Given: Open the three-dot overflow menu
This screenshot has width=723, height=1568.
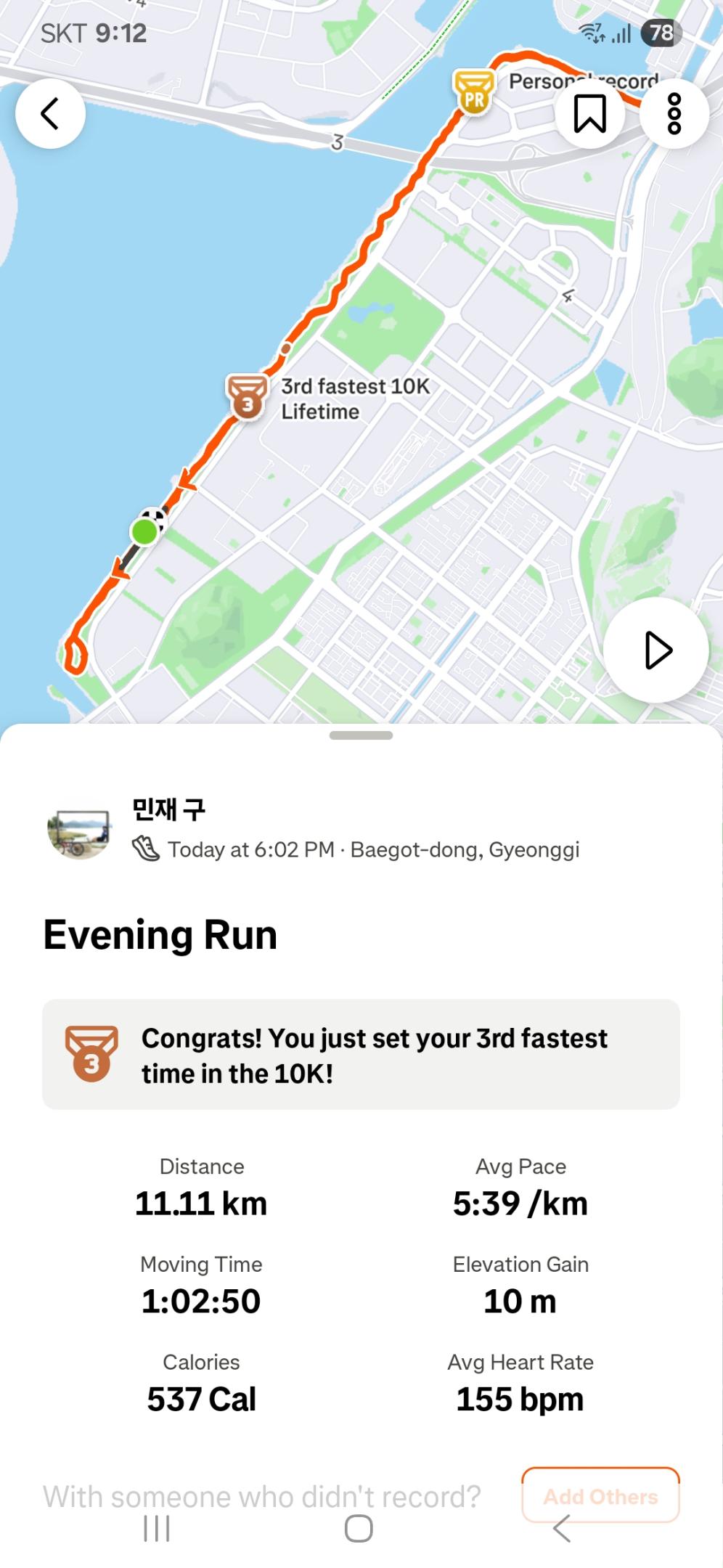Looking at the screenshot, I should coord(674,114).
